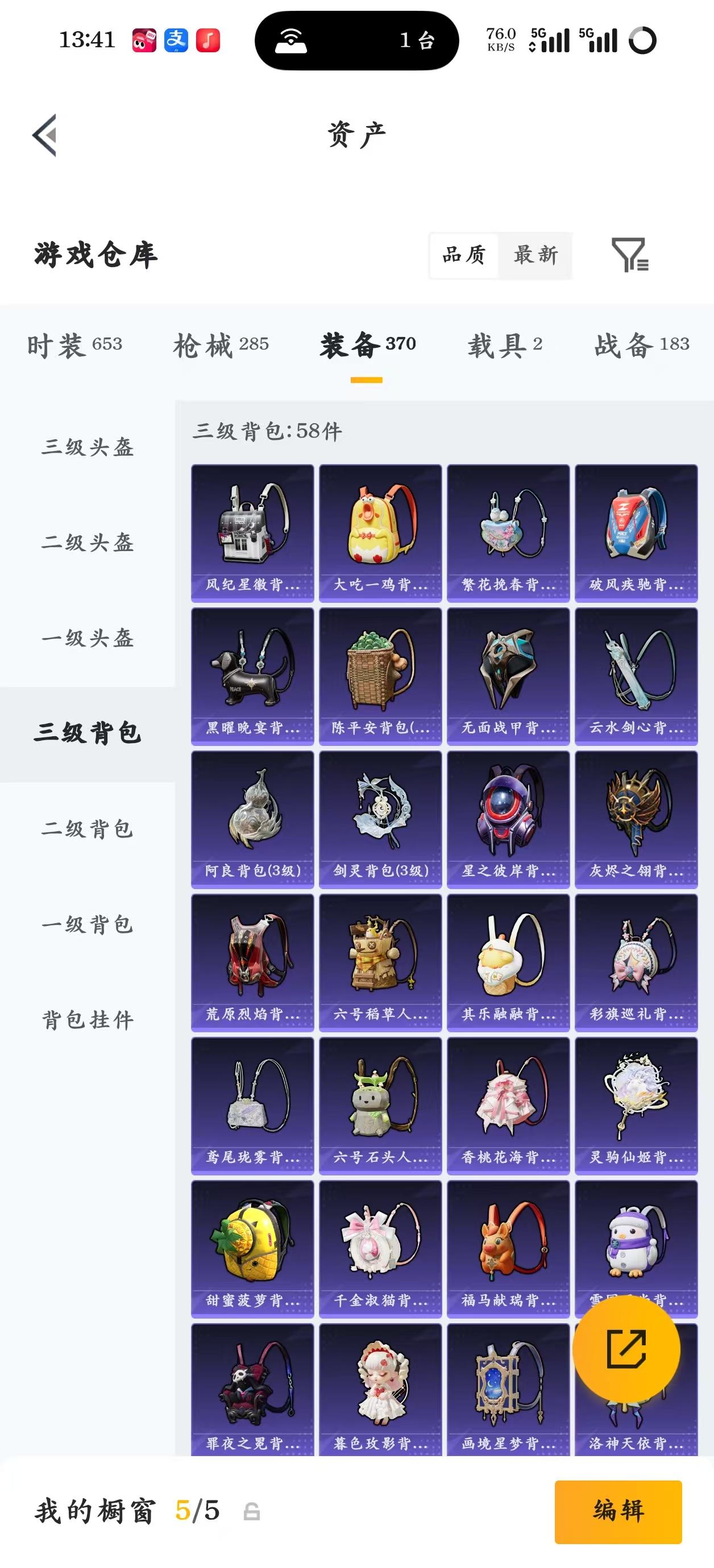Go back using the top-left arrow
714x1568 pixels.
click(45, 135)
